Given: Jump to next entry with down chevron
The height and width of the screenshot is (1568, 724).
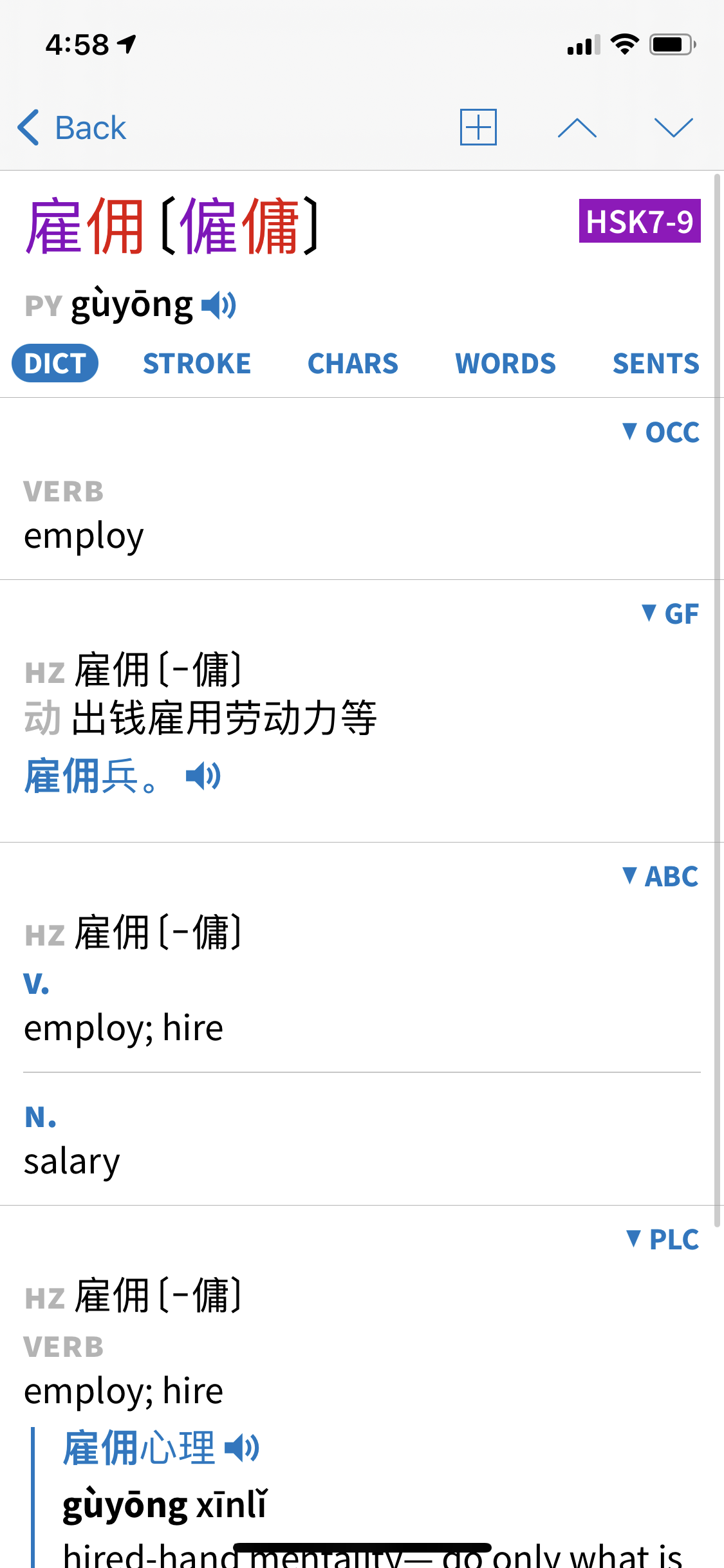Looking at the screenshot, I should [673, 127].
